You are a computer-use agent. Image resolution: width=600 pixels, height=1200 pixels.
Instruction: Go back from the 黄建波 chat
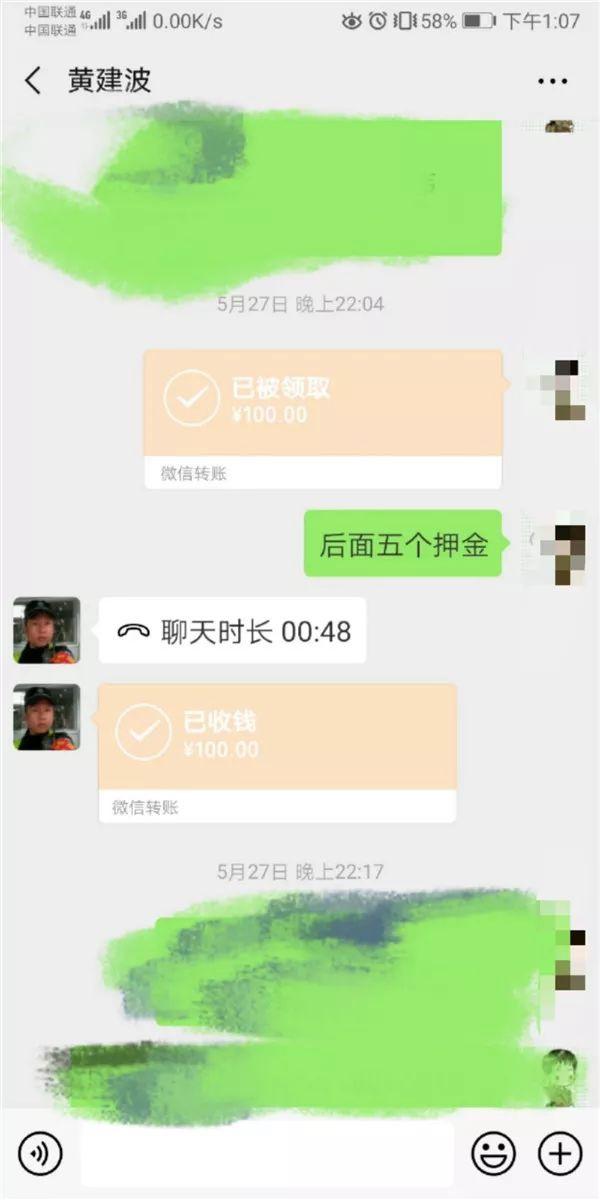pos(33,81)
